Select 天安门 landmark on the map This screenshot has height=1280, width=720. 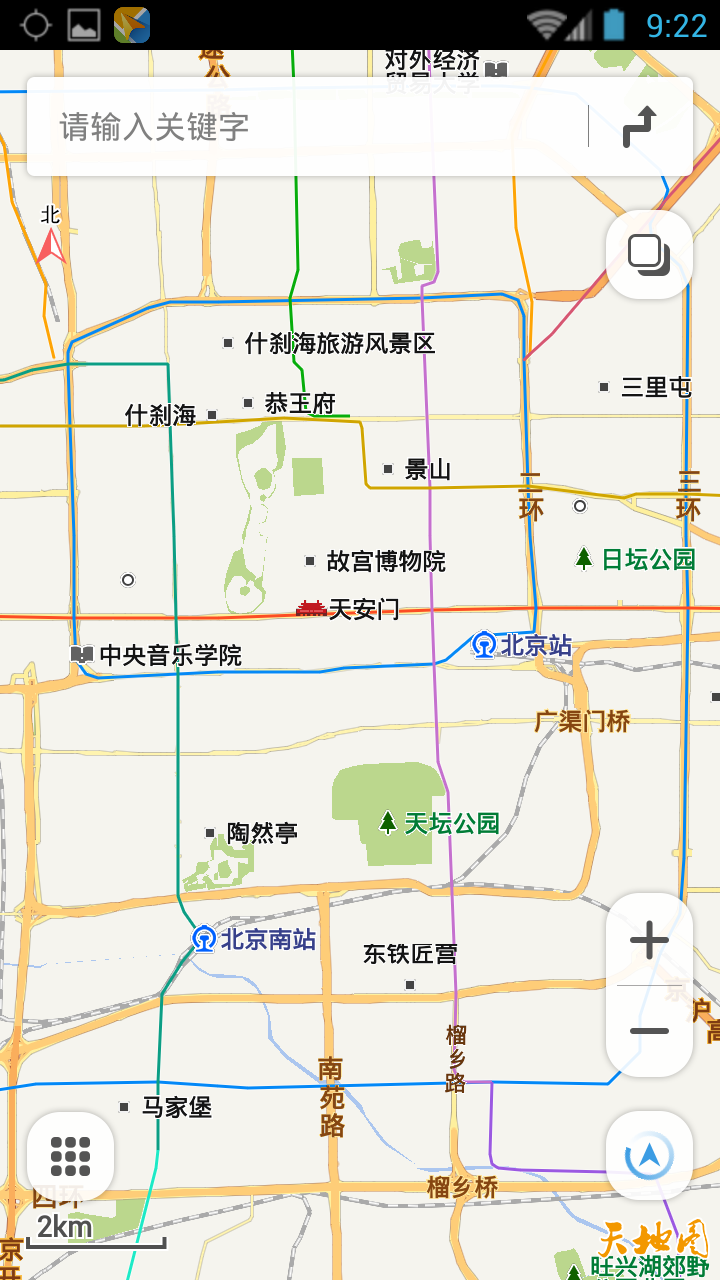click(x=347, y=608)
